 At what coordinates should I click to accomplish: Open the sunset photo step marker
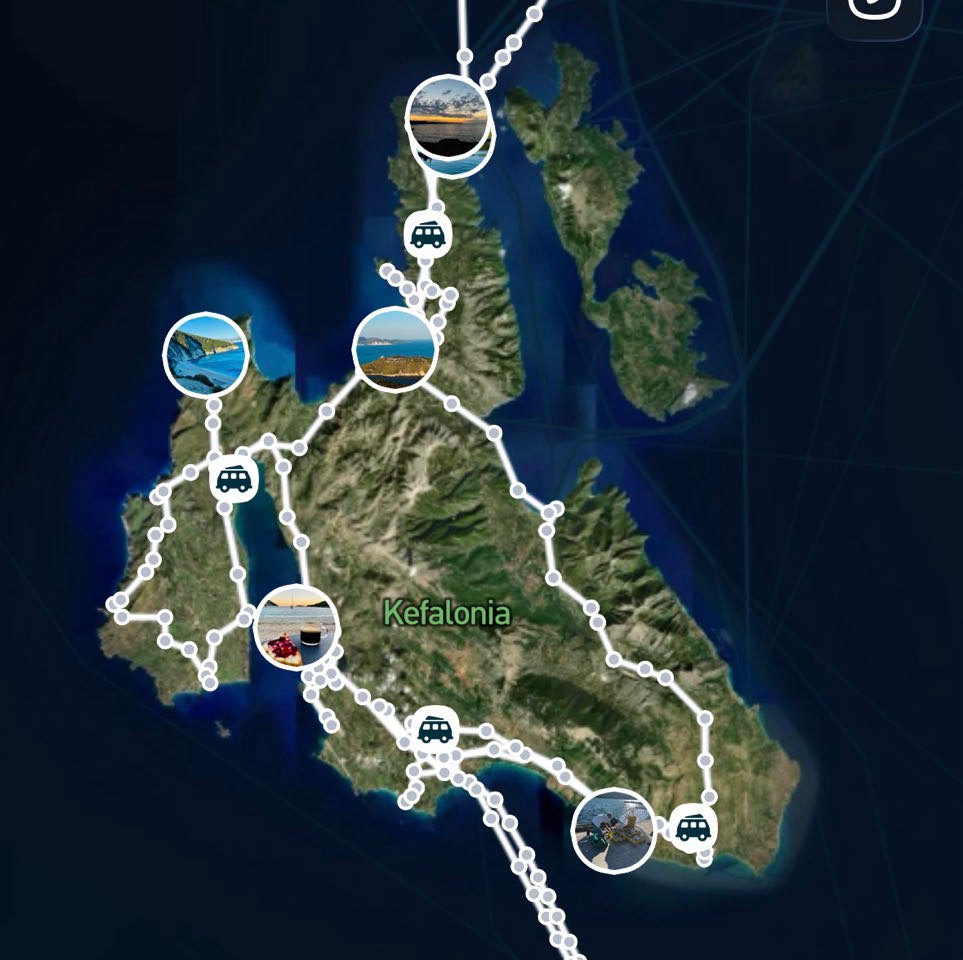(x=448, y=116)
